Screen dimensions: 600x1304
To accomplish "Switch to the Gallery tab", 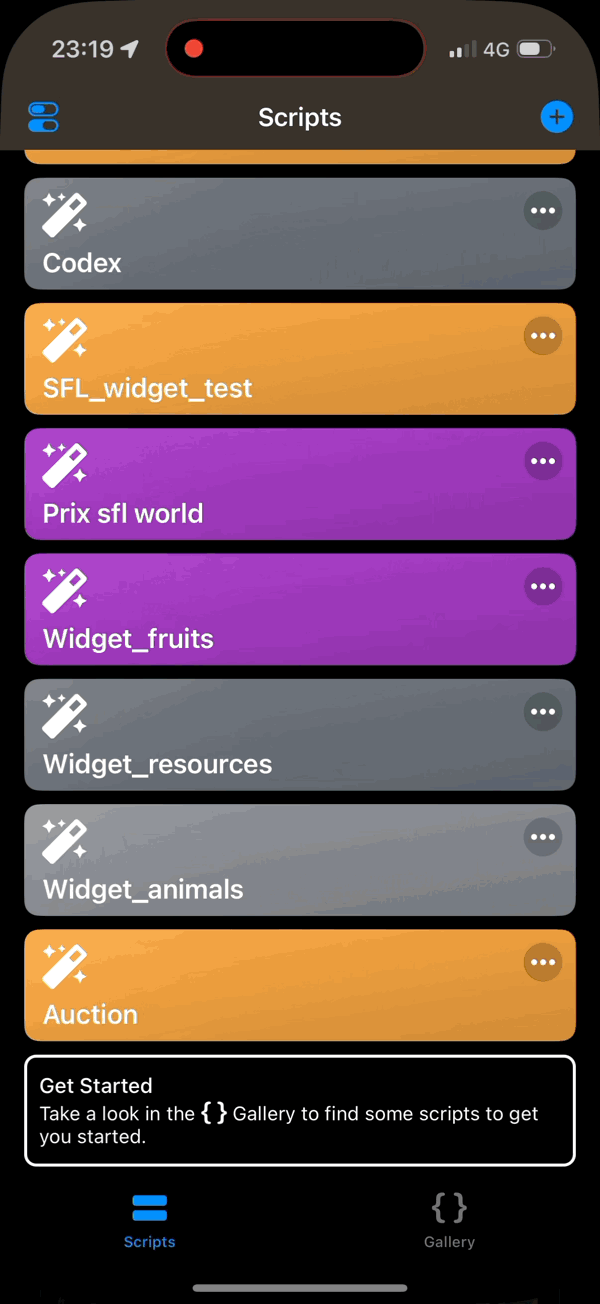I will coord(449,1220).
